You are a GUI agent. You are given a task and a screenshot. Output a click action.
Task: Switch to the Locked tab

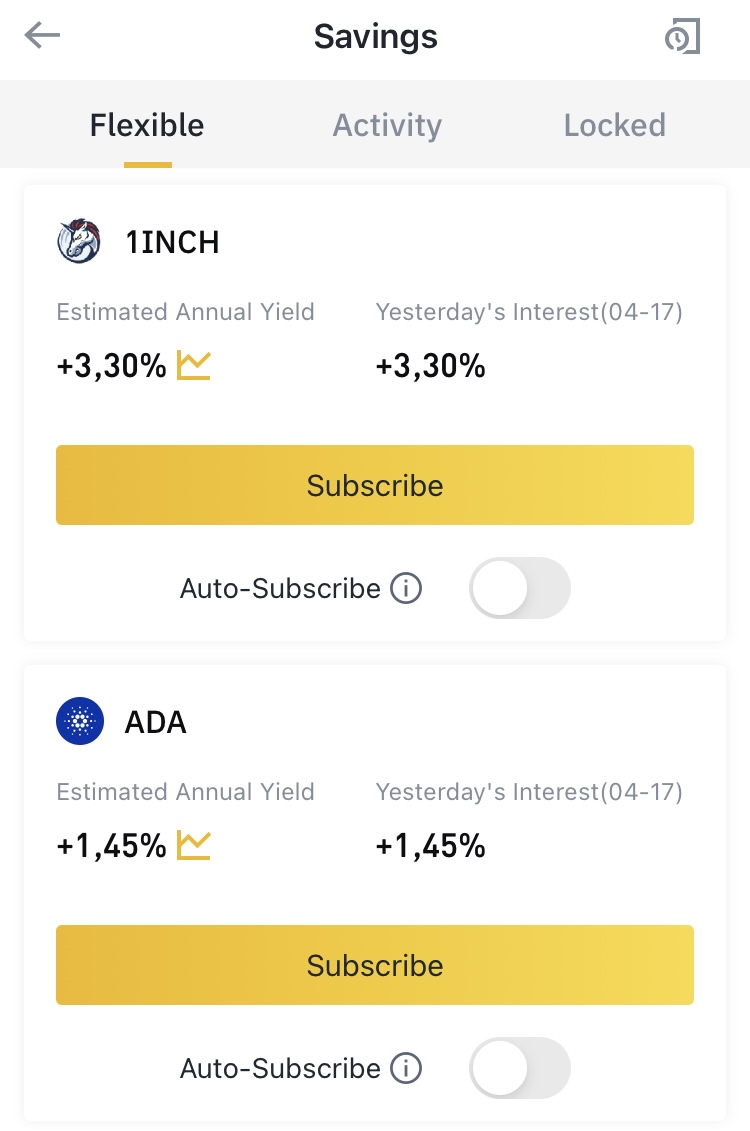click(x=615, y=125)
